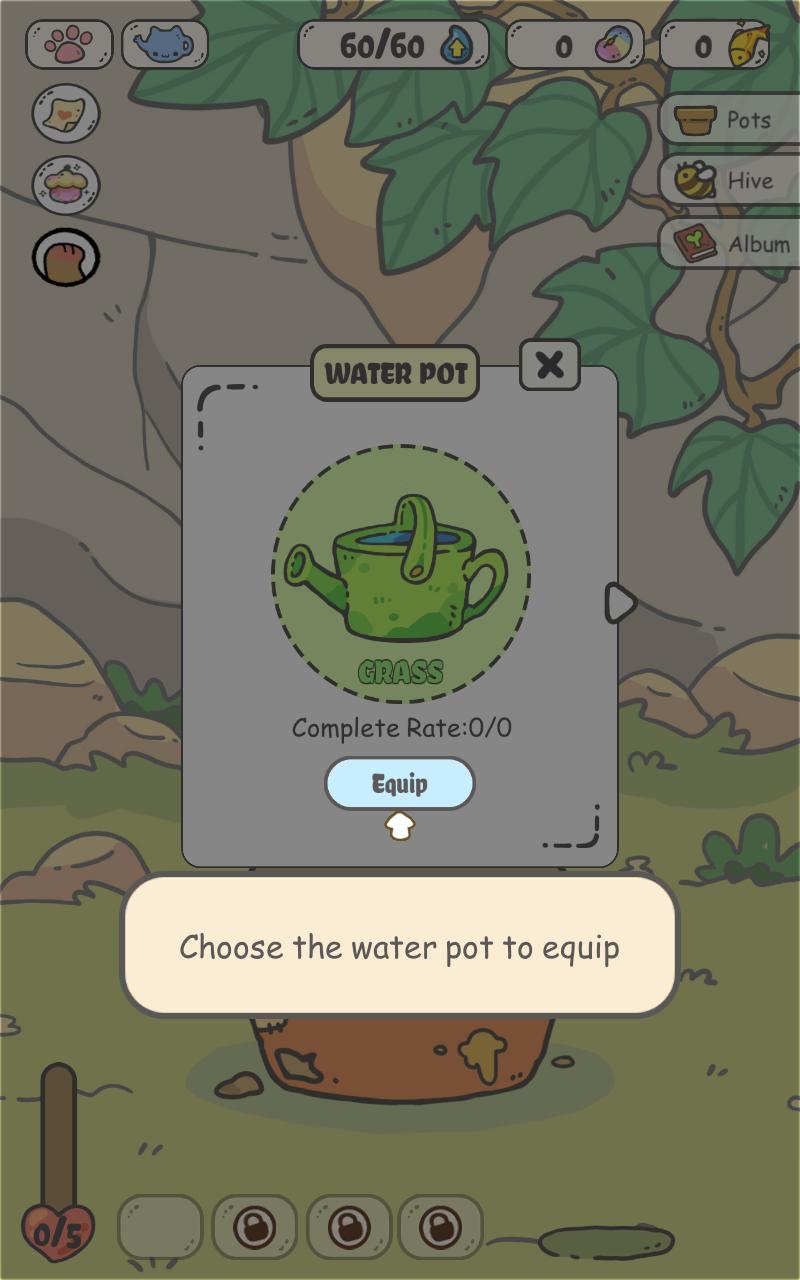800x1280 pixels.
Task: Open the watering can icon at top
Action: point(164,45)
